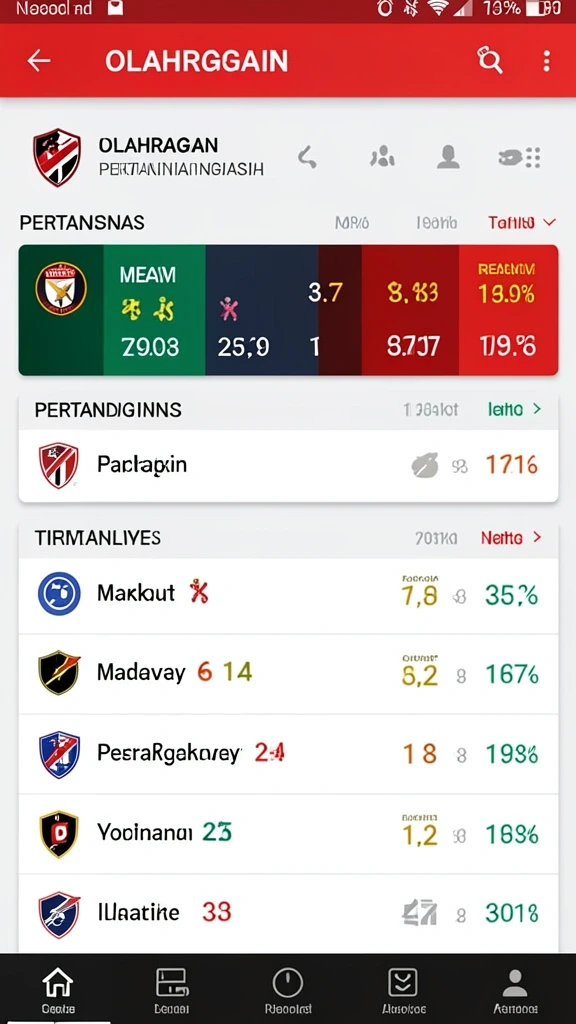Tap the profile person icon in header

click(448, 157)
